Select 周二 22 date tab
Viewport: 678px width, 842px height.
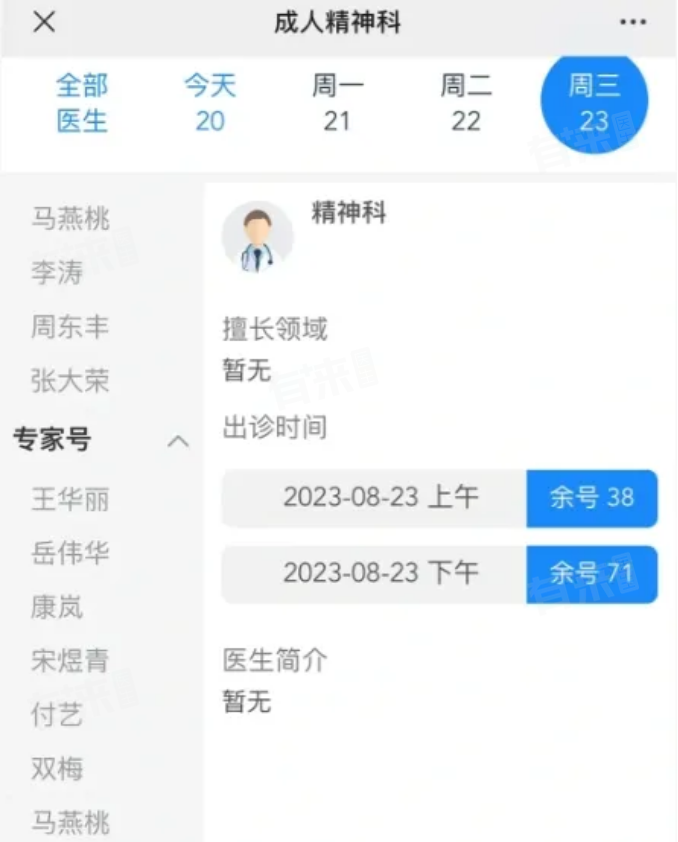tap(466, 103)
